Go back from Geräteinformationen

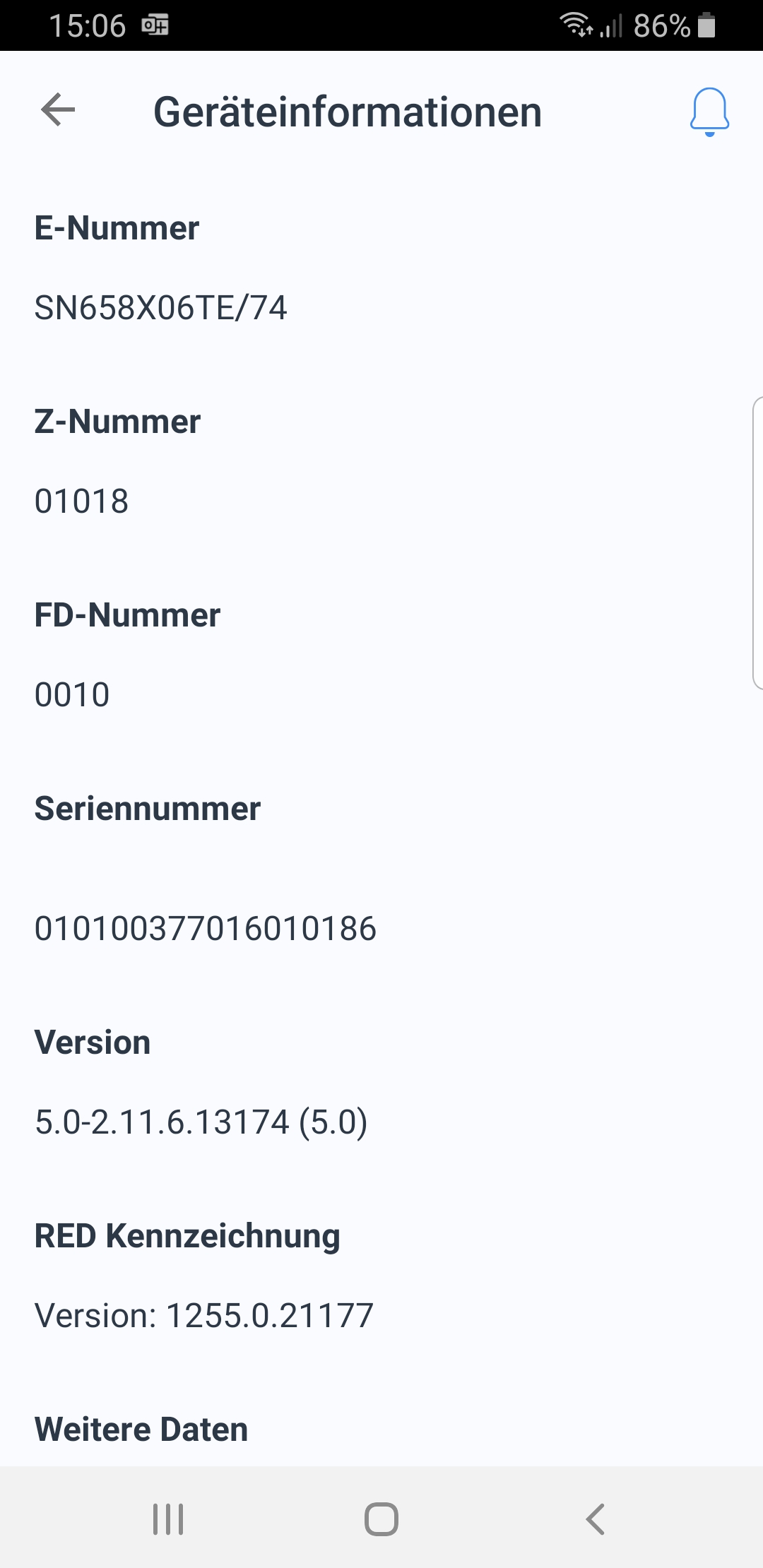pos(58,110)
